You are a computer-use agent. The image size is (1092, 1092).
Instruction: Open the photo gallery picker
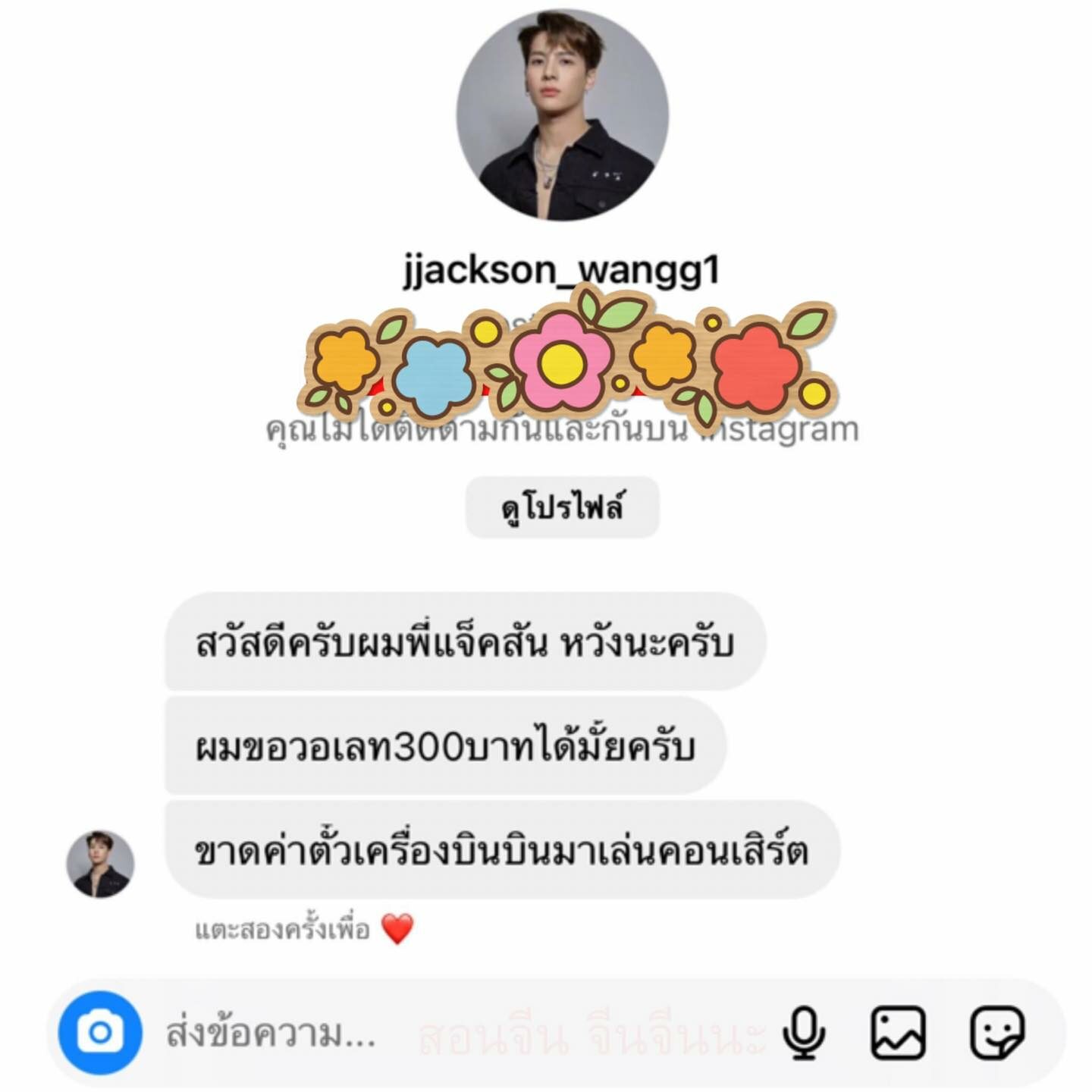[898, 1032]
